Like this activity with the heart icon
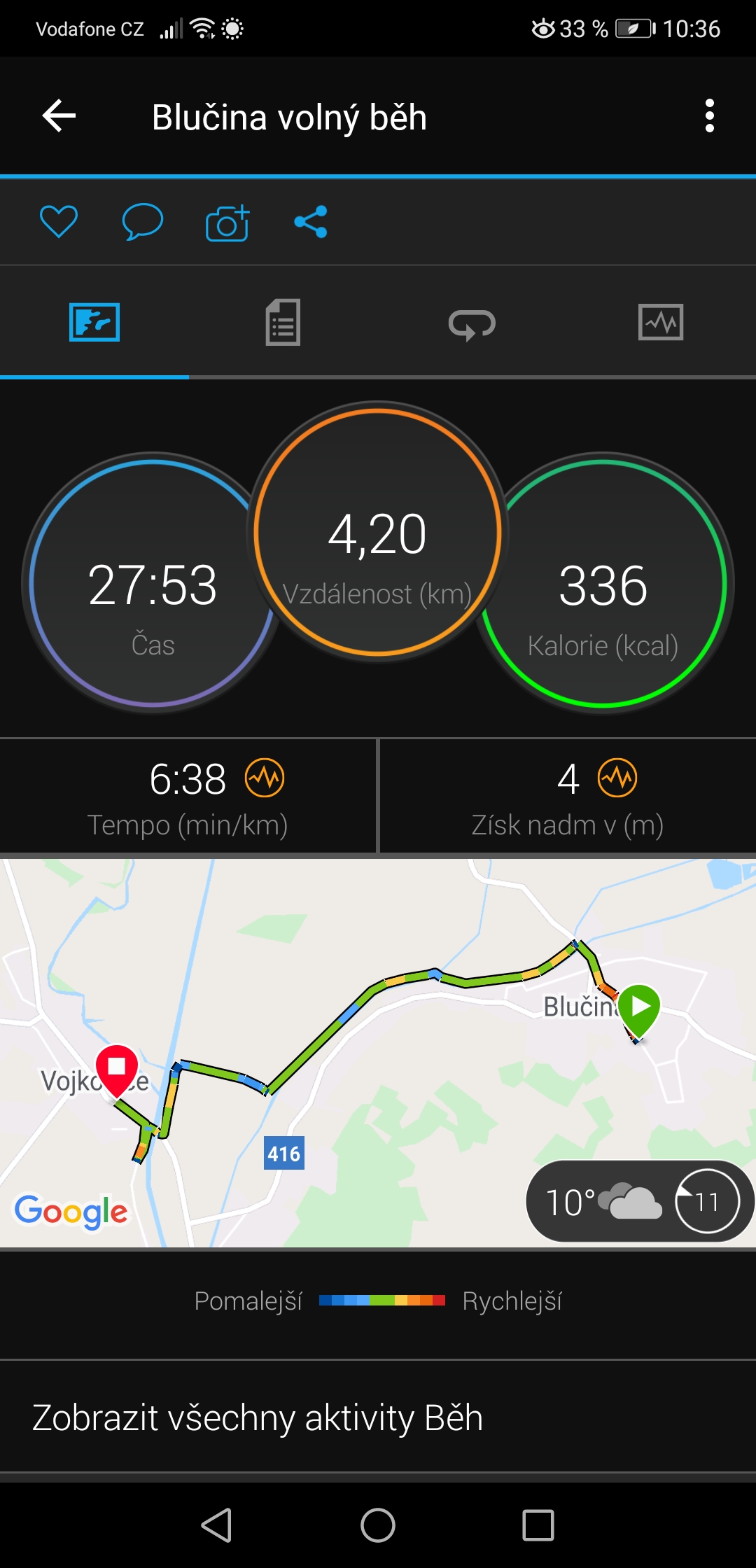This screenshot has height=1568, width=756. coord(59,222)
